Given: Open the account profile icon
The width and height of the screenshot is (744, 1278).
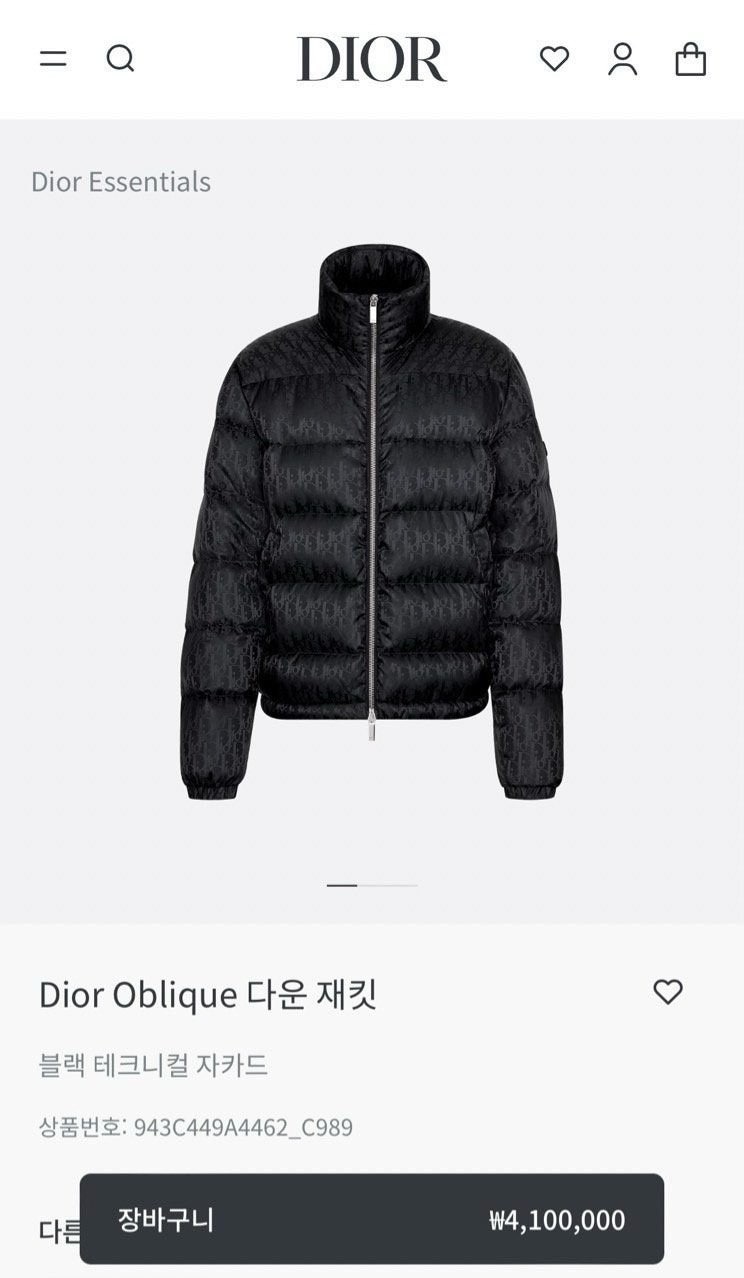Looking at the screenshot, I should [x=622, y=59].
